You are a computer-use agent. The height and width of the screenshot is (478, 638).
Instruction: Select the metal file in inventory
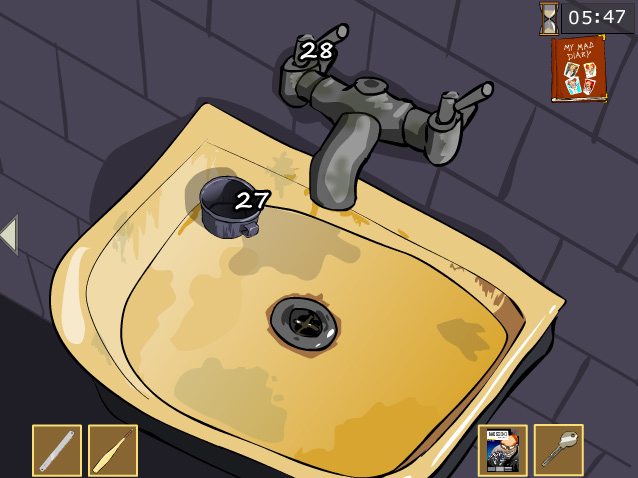[57, 450]
